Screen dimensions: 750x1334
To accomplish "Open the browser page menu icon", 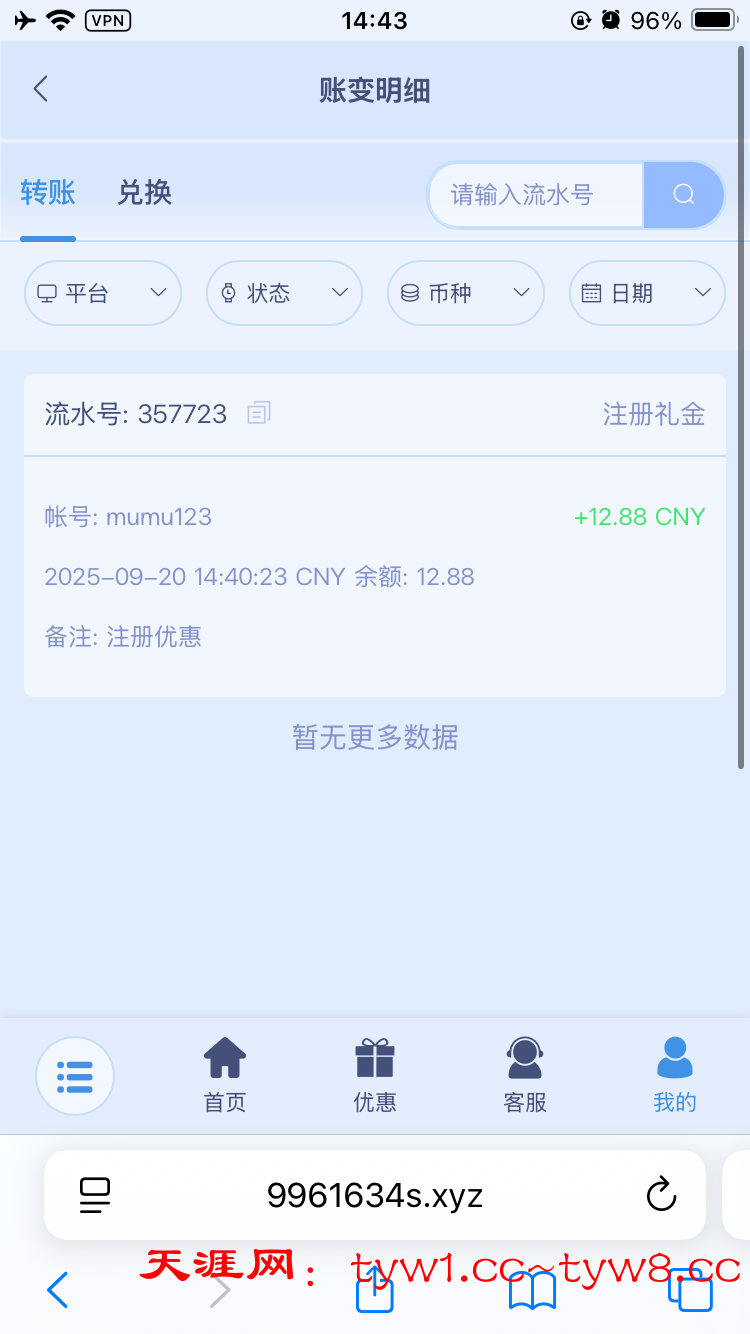I will (95, 1194).
